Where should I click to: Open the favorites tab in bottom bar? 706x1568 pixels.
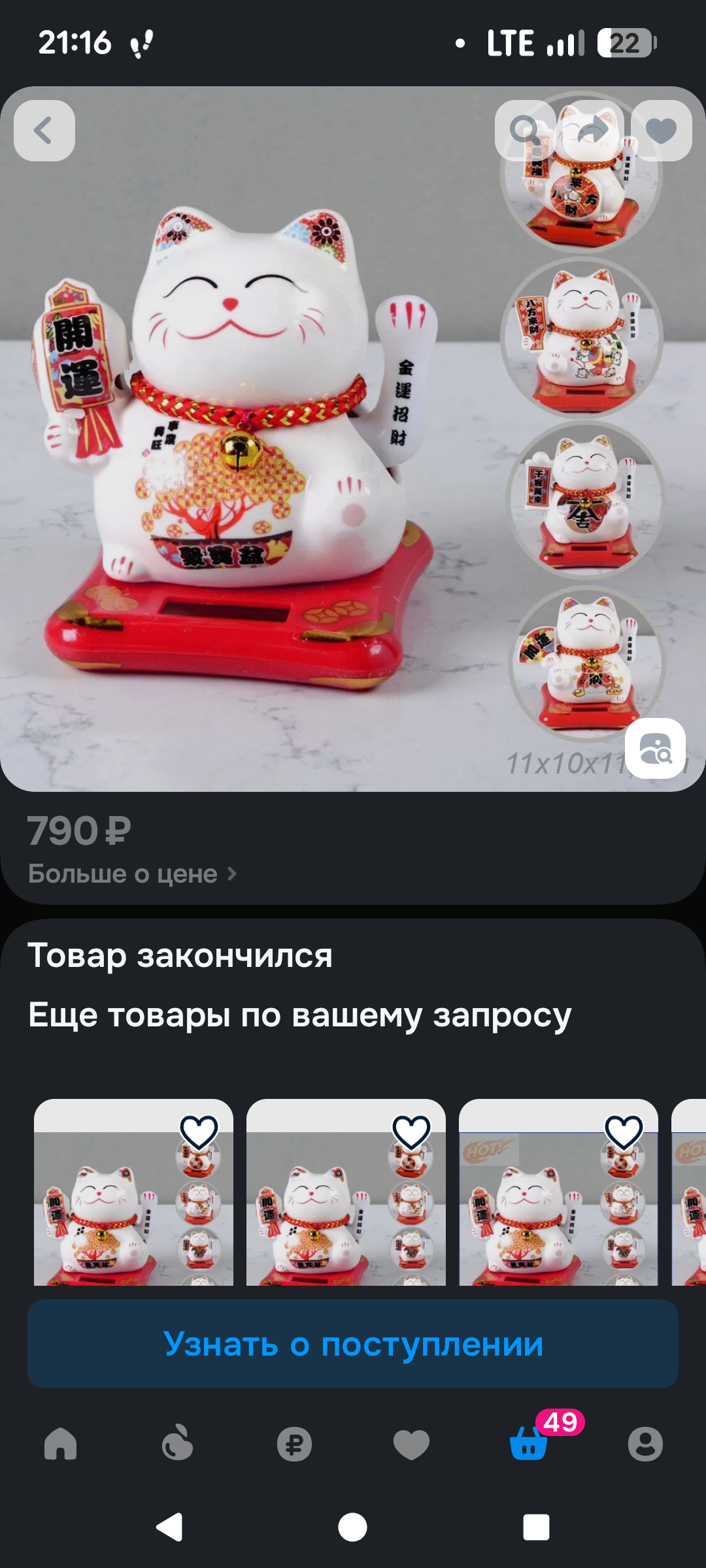click(411, 1444)
